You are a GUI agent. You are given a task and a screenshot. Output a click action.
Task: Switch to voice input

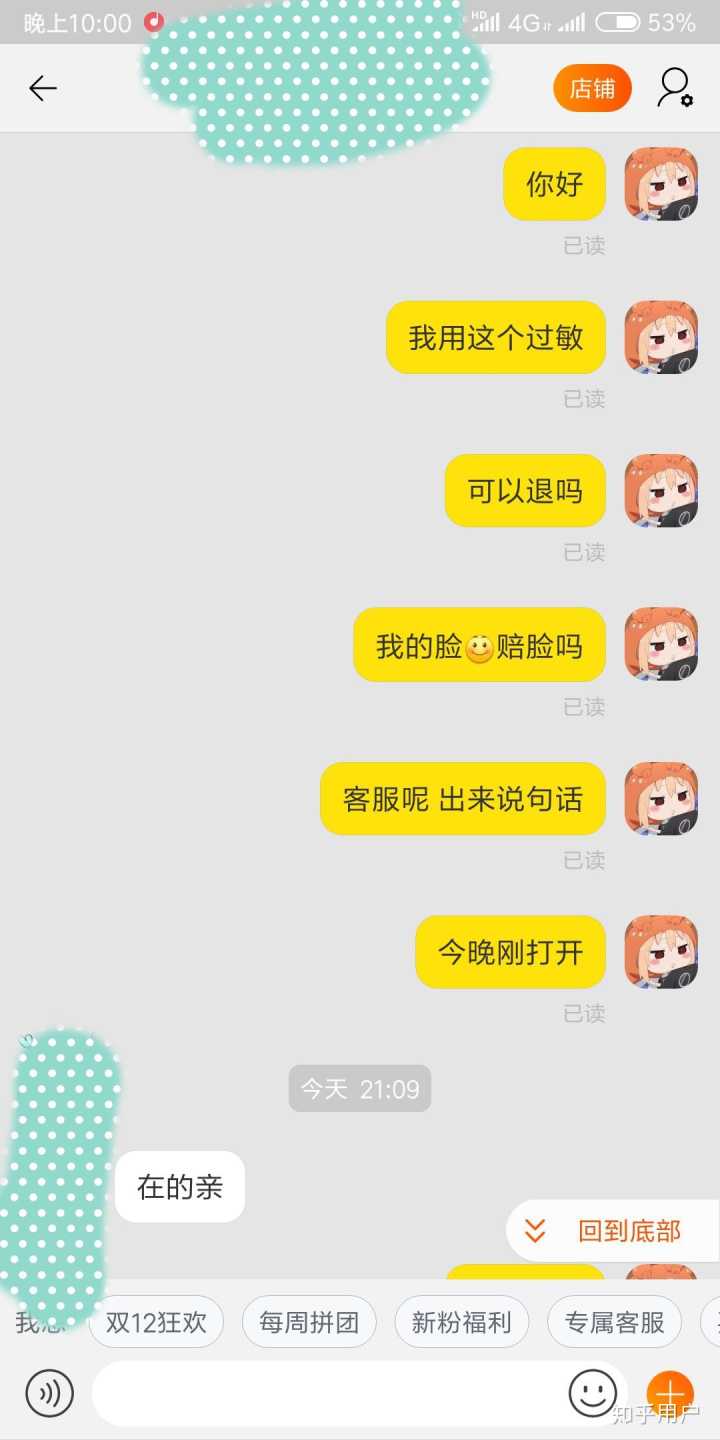(50, 1392)
